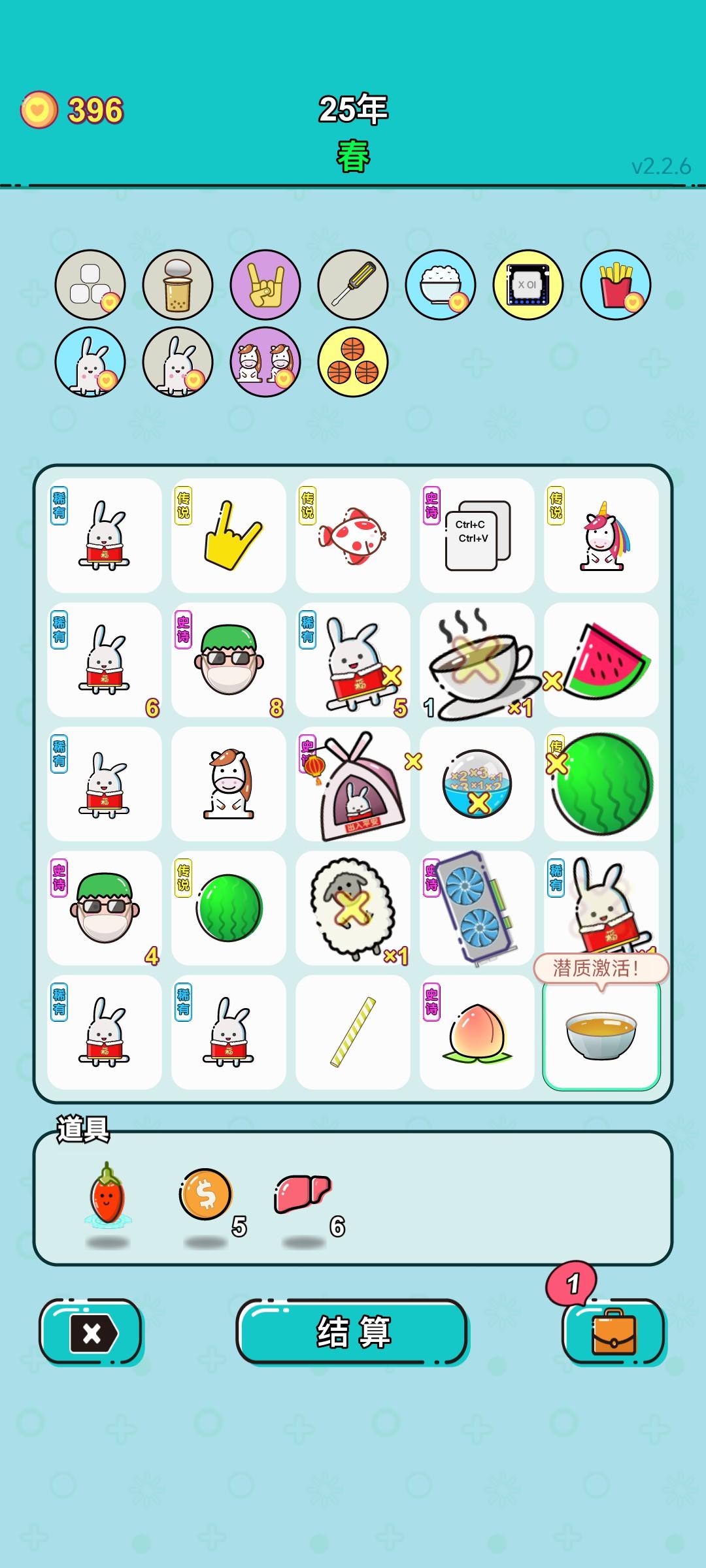This screenshot has width=706, height=1568.
Task: Select the peach tile marked 史诗
Action: pyautogui.click(x=477, y=1032)
